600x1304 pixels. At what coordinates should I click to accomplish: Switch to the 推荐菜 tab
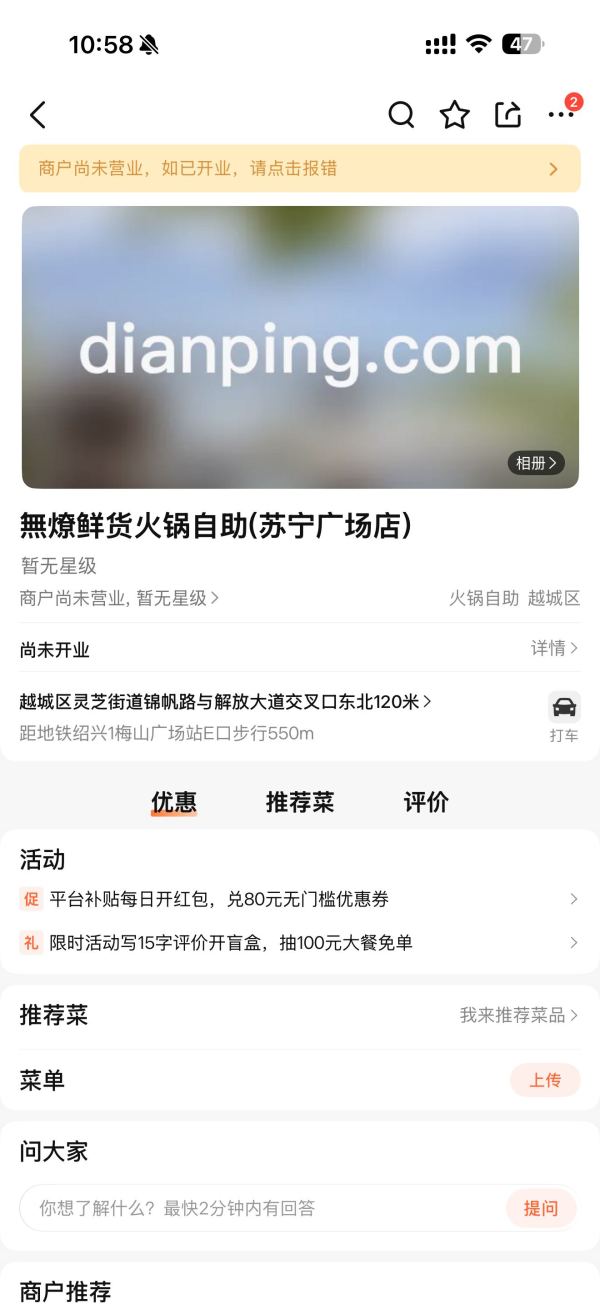coord(300,802)
